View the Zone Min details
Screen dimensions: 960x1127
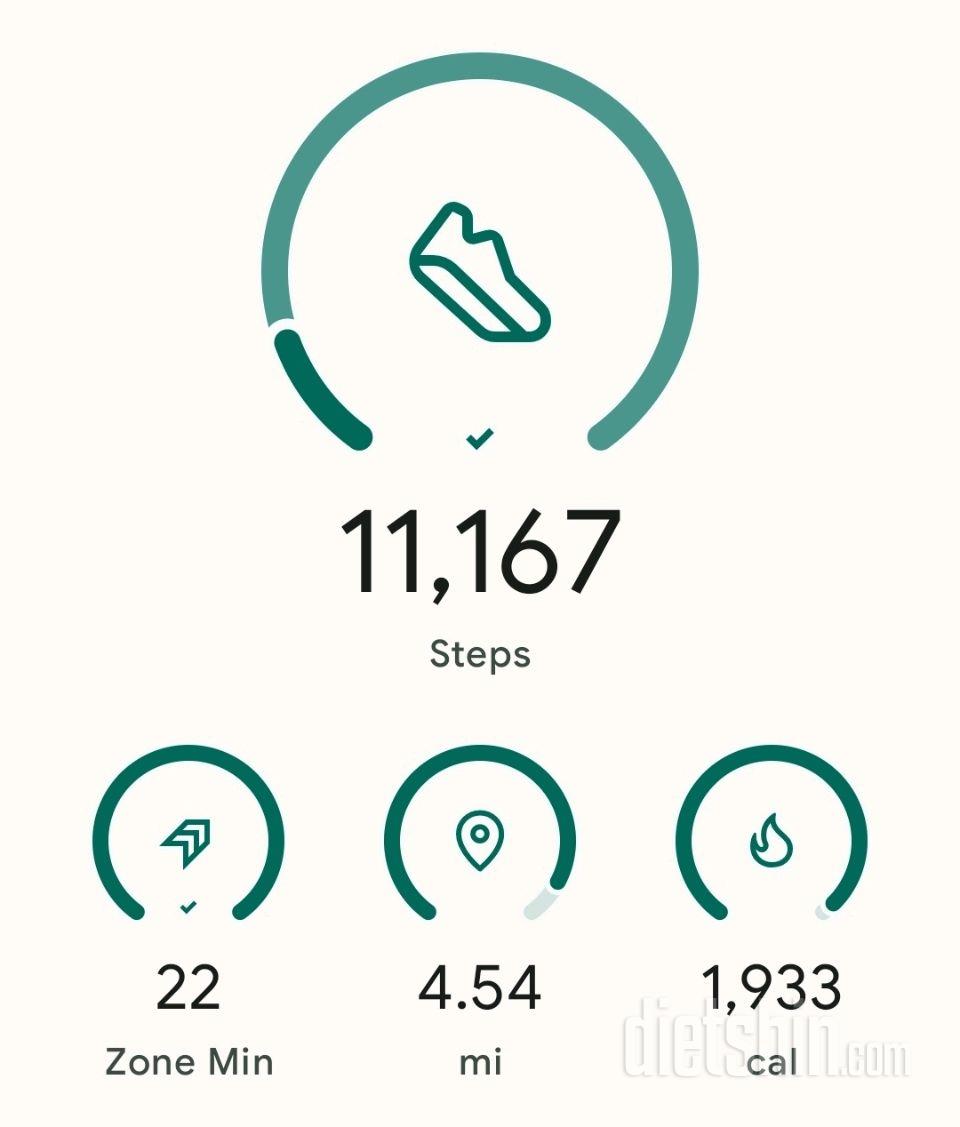click(189, 840)
